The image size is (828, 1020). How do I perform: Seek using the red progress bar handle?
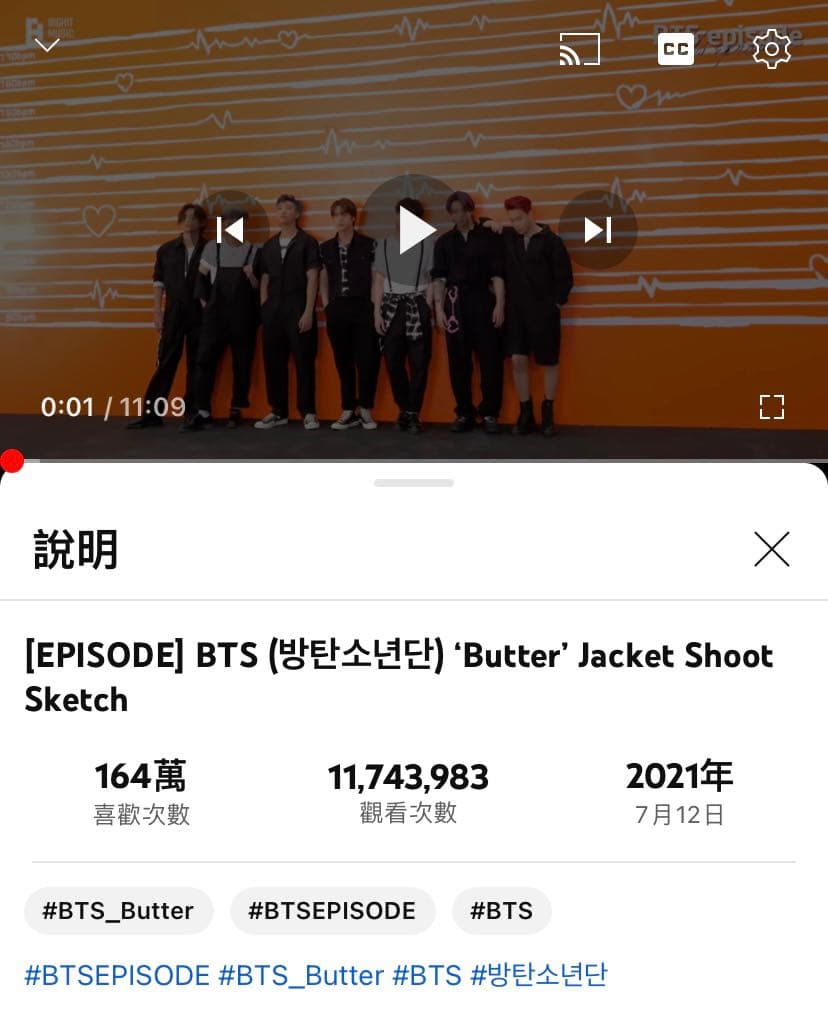[x=11, y=460]
